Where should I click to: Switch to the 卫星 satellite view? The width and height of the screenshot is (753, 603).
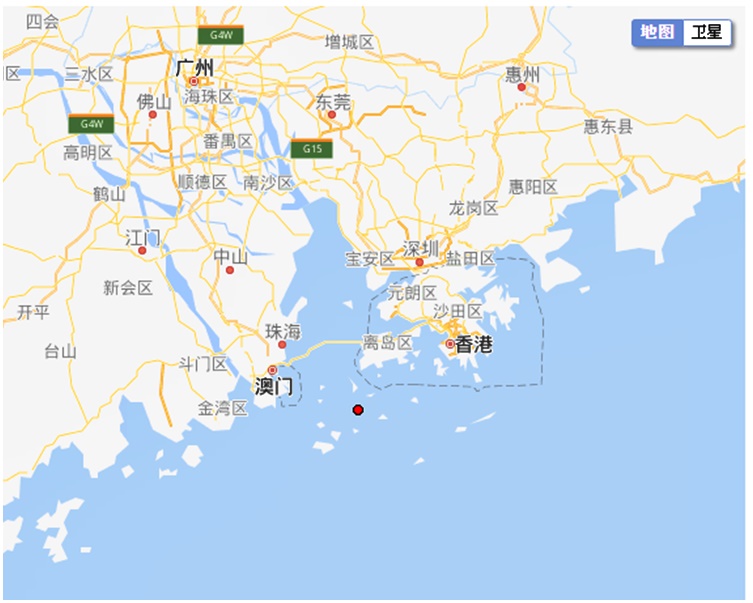coord(706,32)
